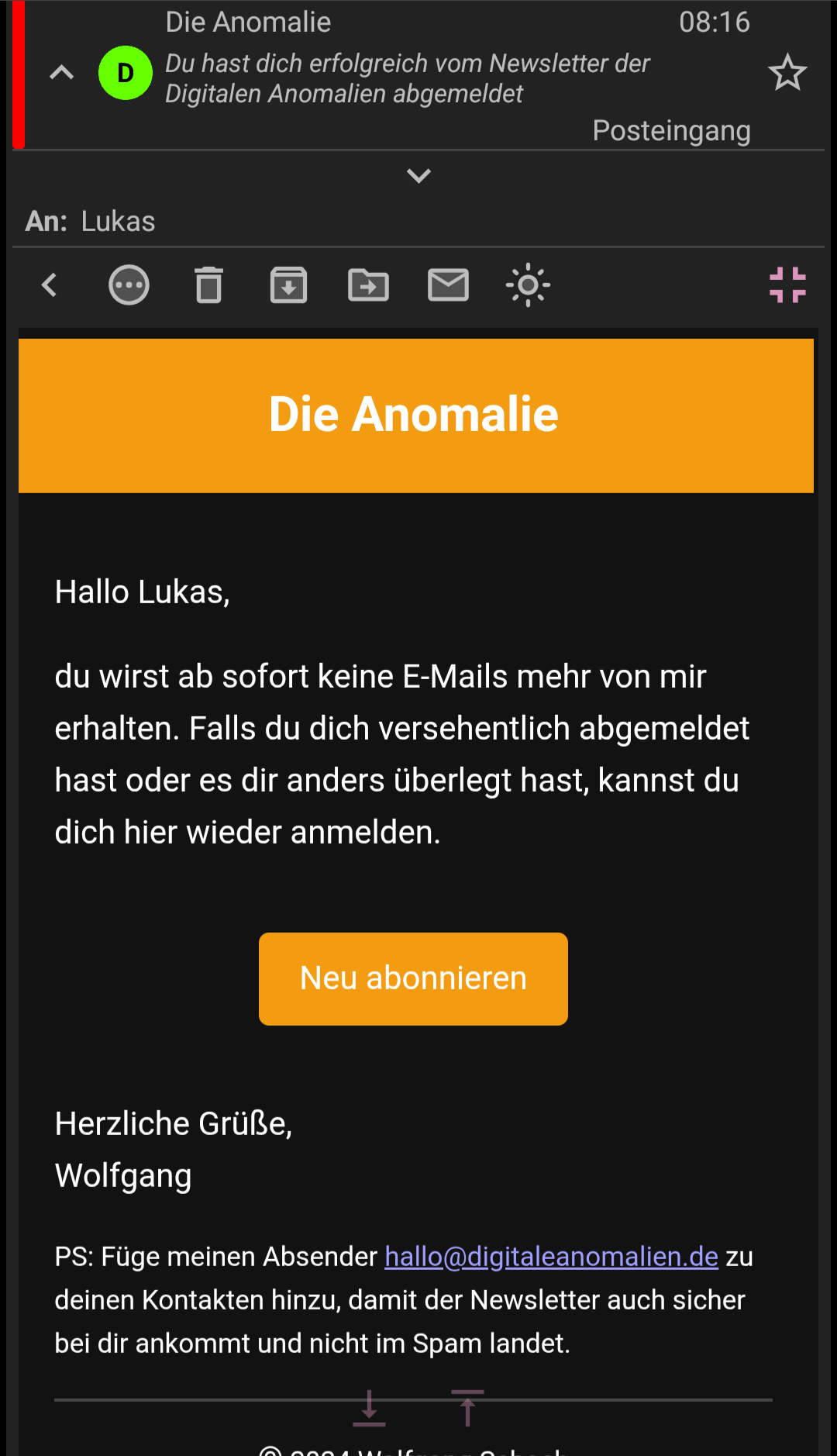This screenshot has height=1456, width=837.
Task: Open the hallo@digitaleanomalien.de email link
Action: [x=551, y=1256]
